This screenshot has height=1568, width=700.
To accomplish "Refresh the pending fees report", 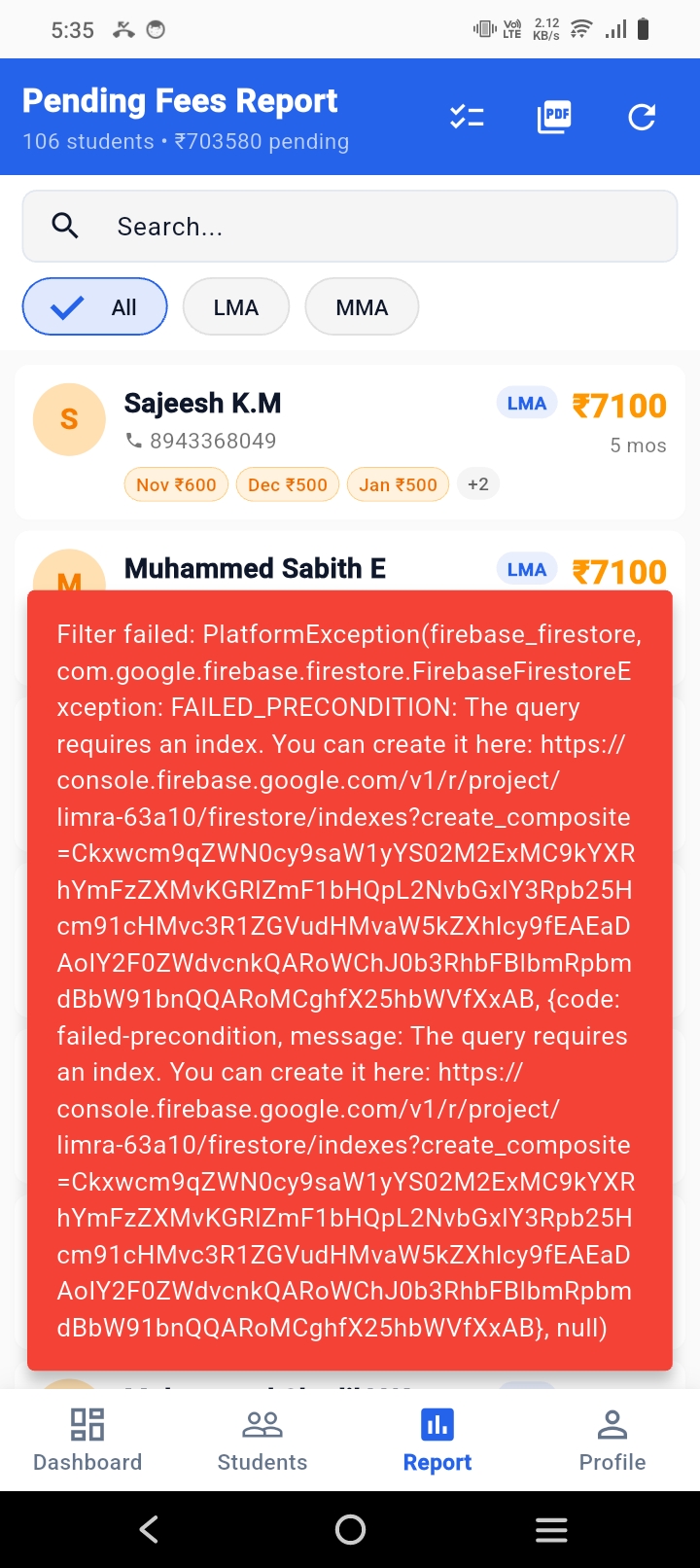I will [642, 118].
